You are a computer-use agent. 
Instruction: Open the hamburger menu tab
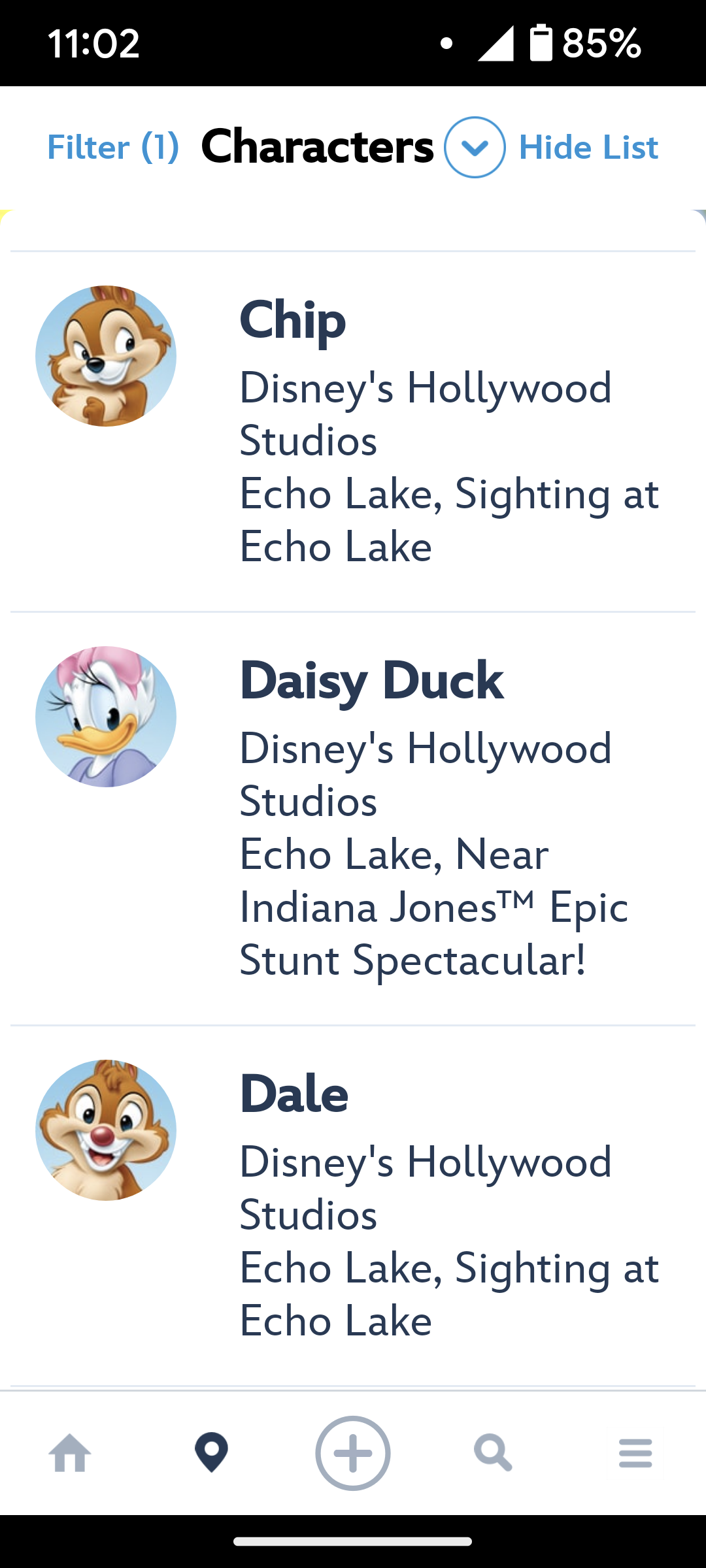(635, 1454)
